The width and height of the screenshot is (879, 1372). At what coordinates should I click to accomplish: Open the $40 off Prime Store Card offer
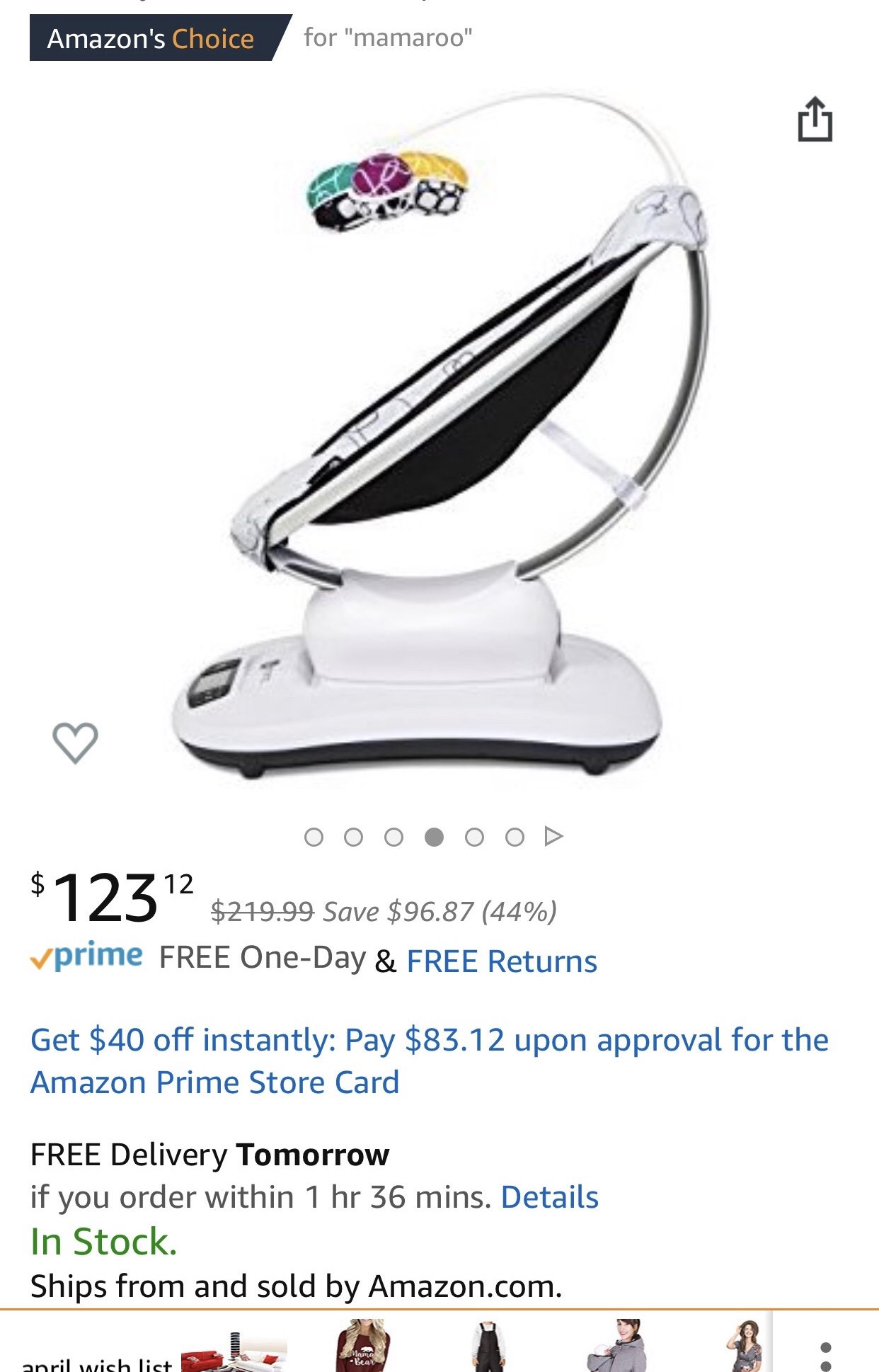pos(429,1061)
